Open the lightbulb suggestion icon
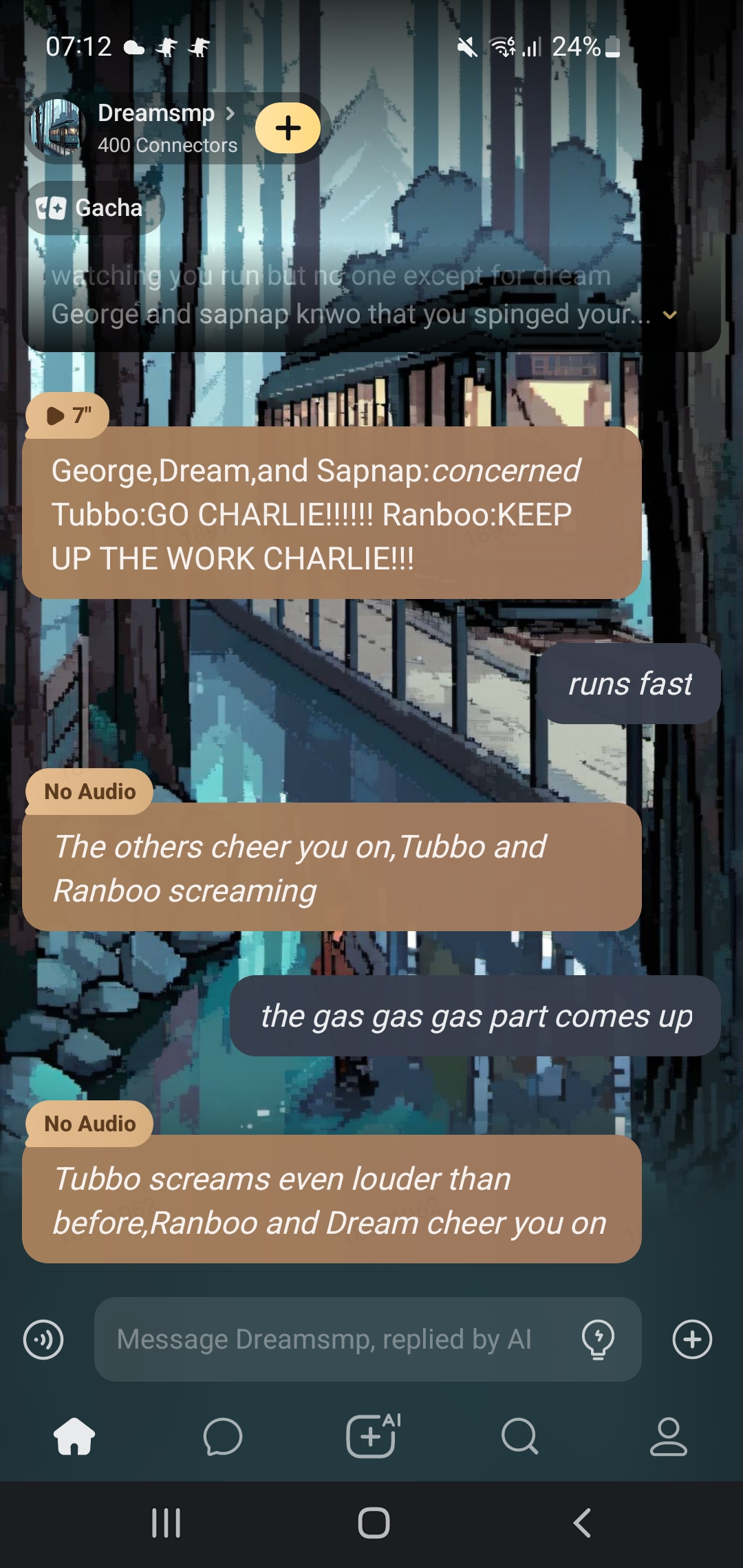 tap(598, 1340)
